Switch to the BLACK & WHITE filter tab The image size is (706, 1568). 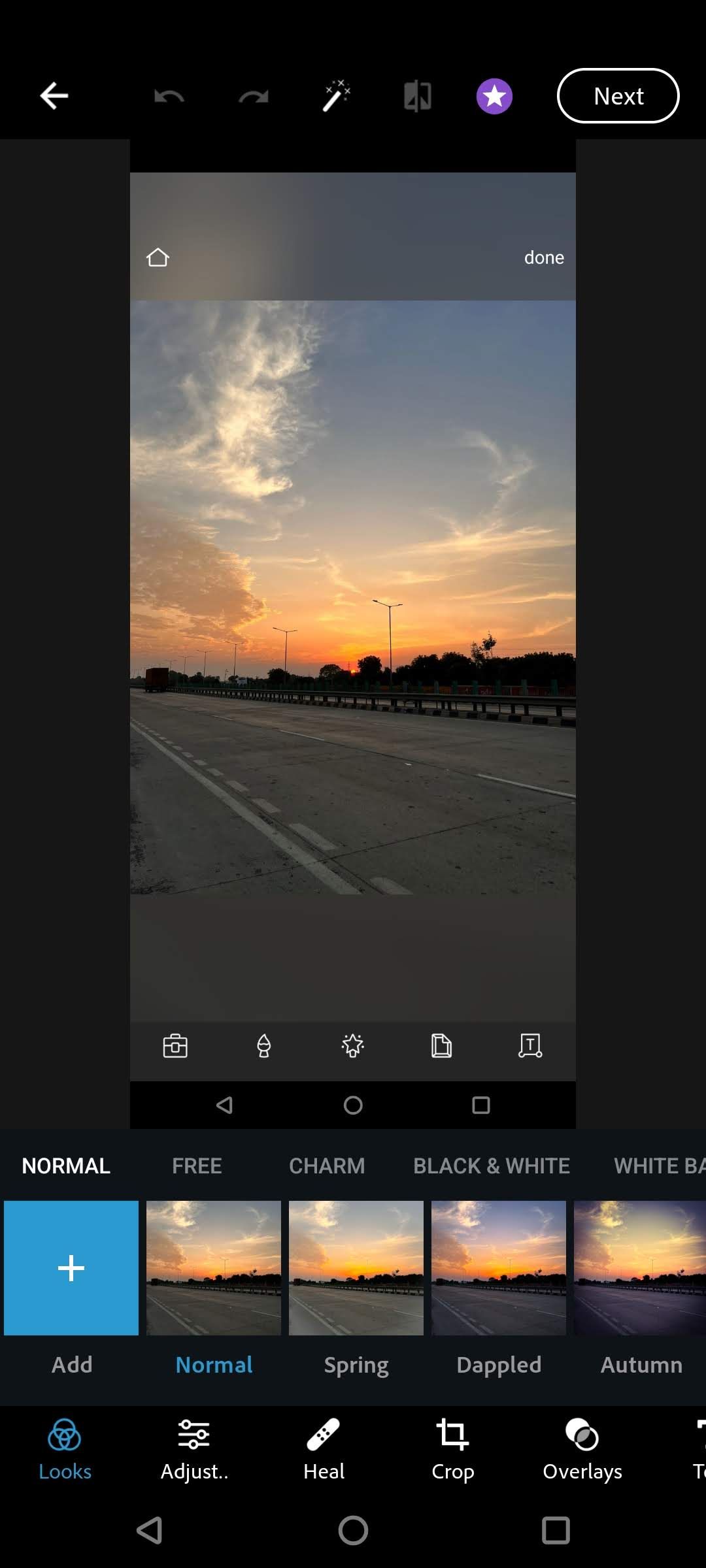coord(491,1166)
